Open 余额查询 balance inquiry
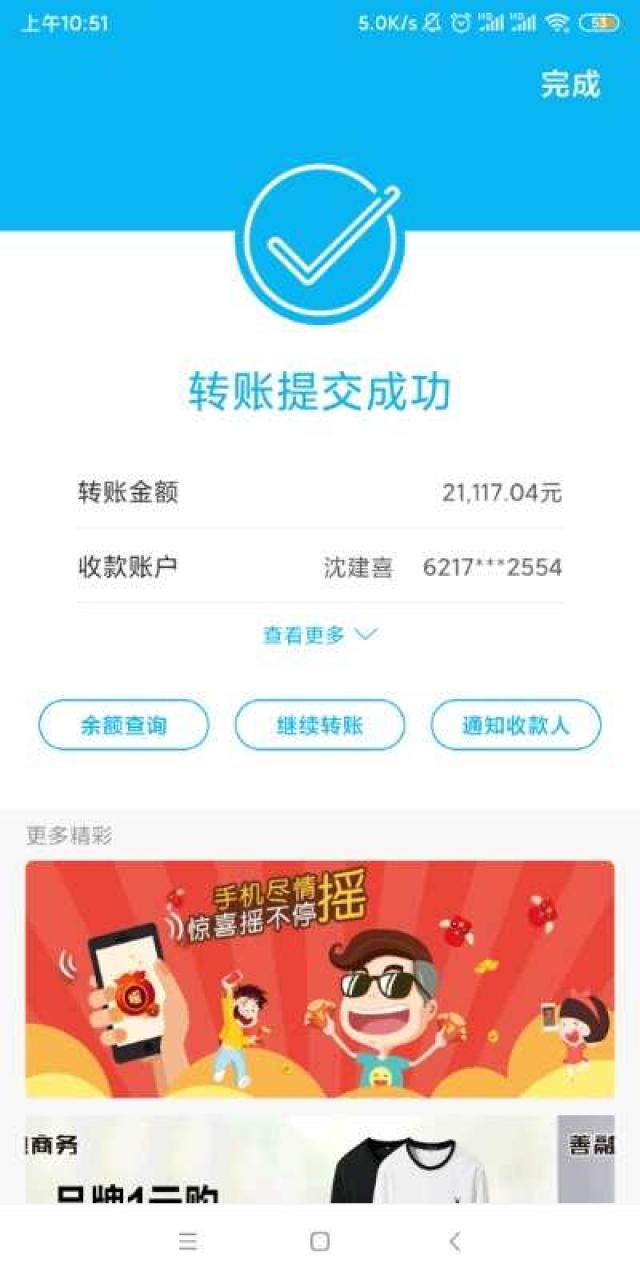640x1280 pixels. point(124,725)
